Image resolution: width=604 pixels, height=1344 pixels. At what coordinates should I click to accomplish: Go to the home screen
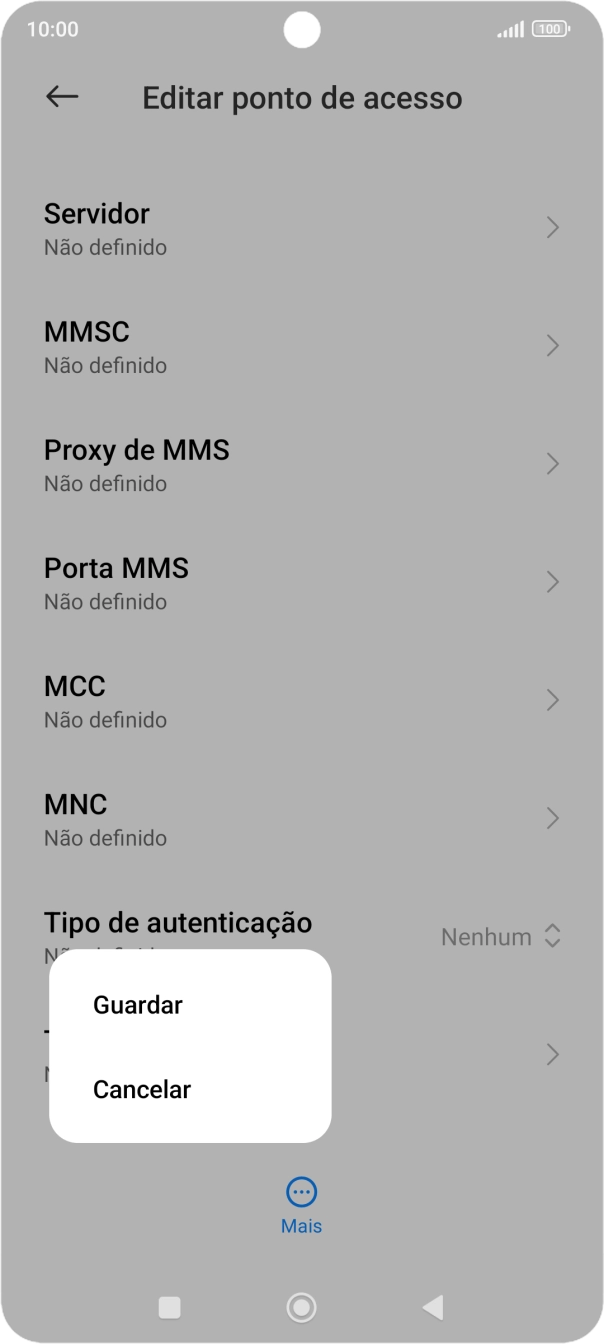[x=301, y=1307]
